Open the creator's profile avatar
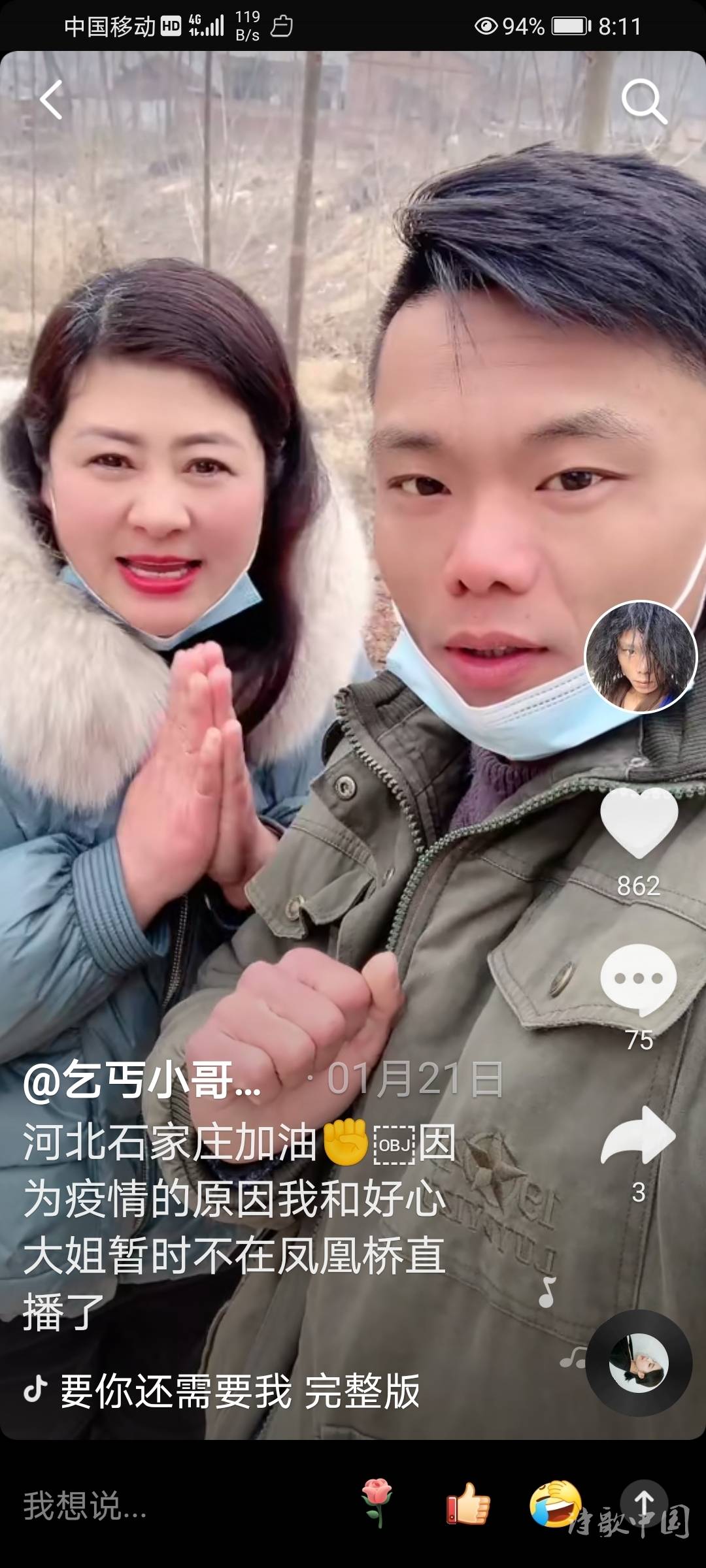The height and width of the screenshot is (1568, 706). [641, 657]
